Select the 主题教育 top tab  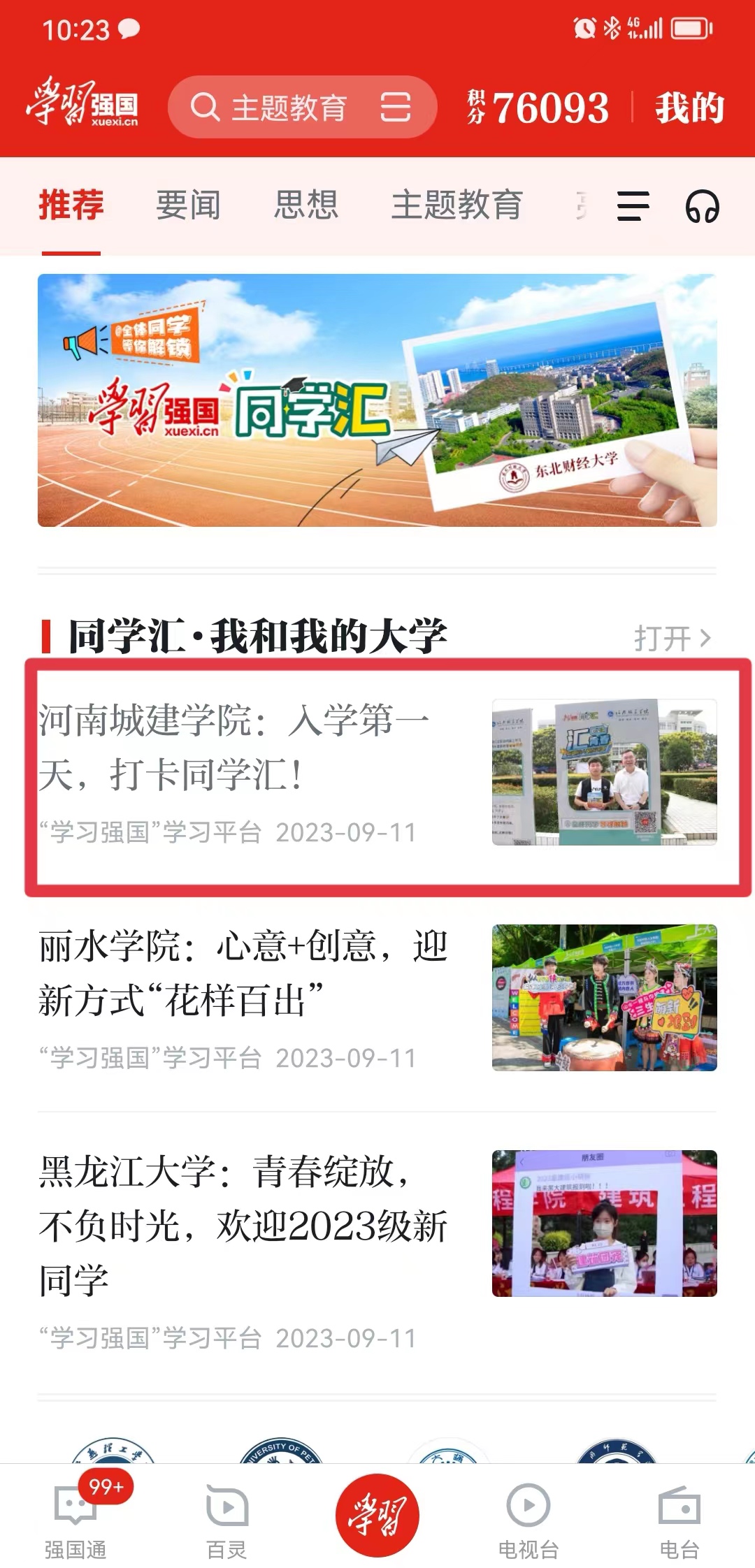456,205
